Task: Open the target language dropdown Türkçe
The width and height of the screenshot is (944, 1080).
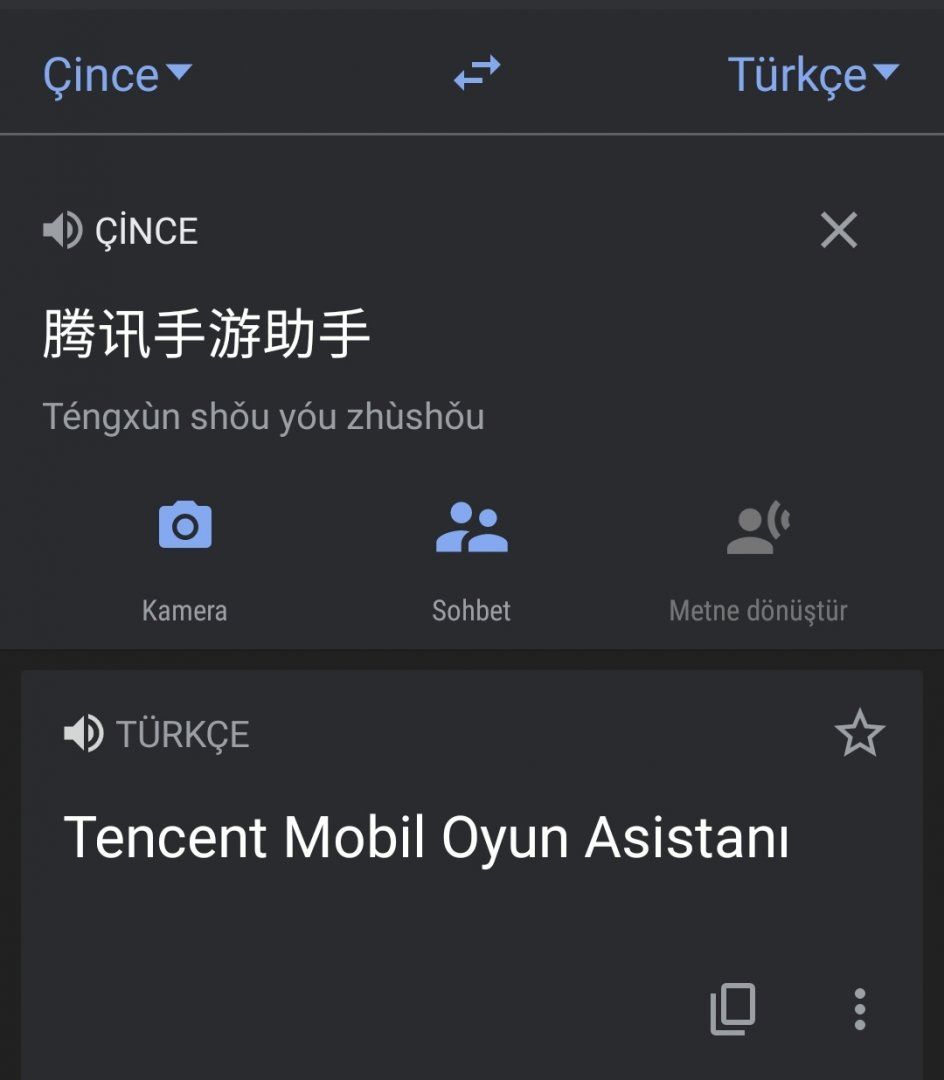Action: [812, 75]
